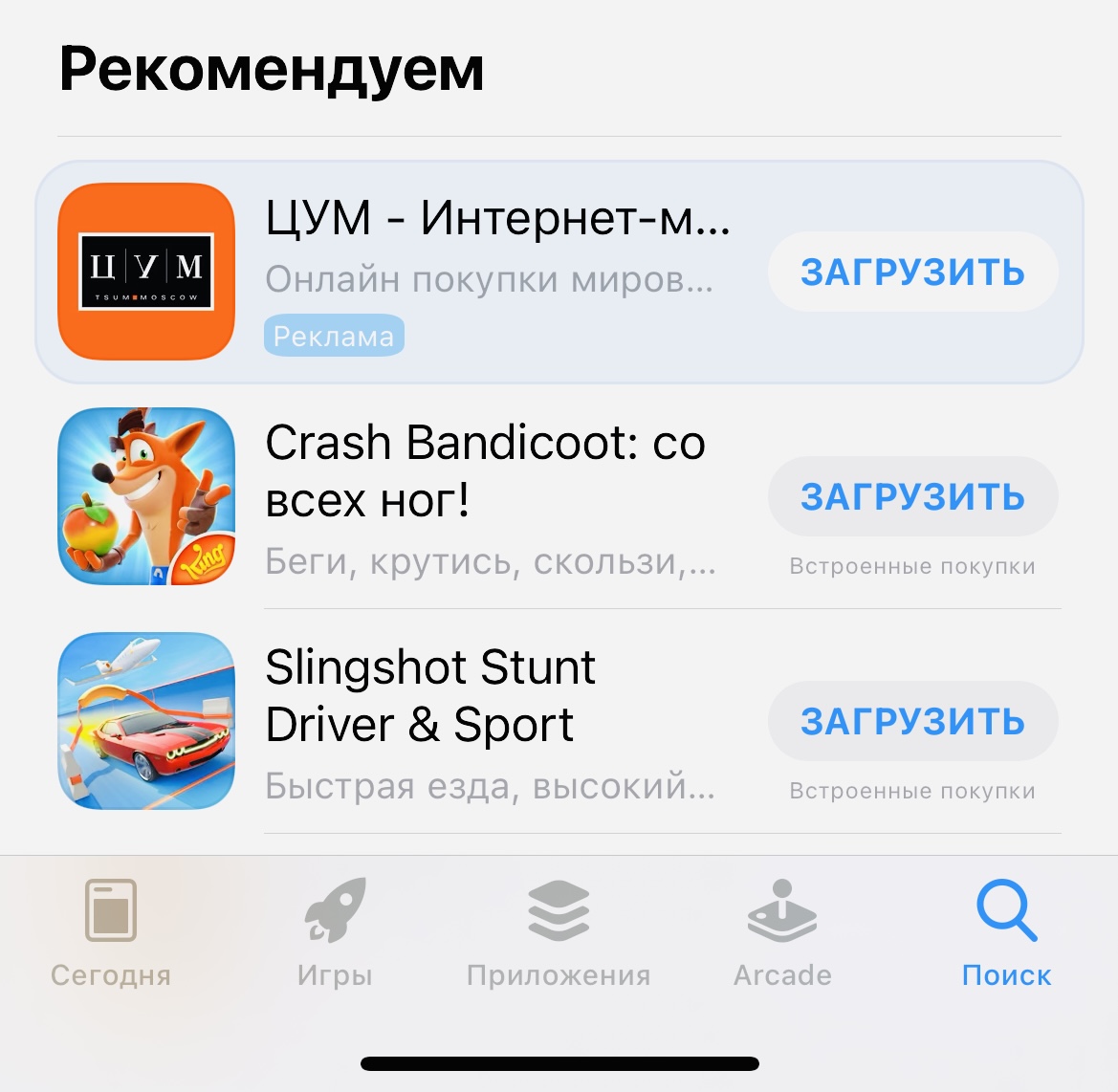The height and width of the screenshot is (1092, 1118).
Task: Download the ЦУМ app
Action: point(912,273)
